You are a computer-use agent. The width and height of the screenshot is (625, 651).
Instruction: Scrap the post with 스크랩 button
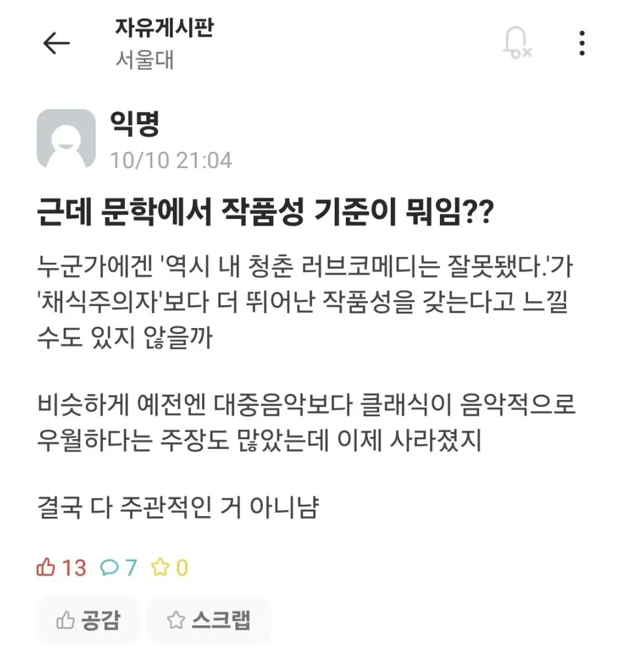pos(208,620)
